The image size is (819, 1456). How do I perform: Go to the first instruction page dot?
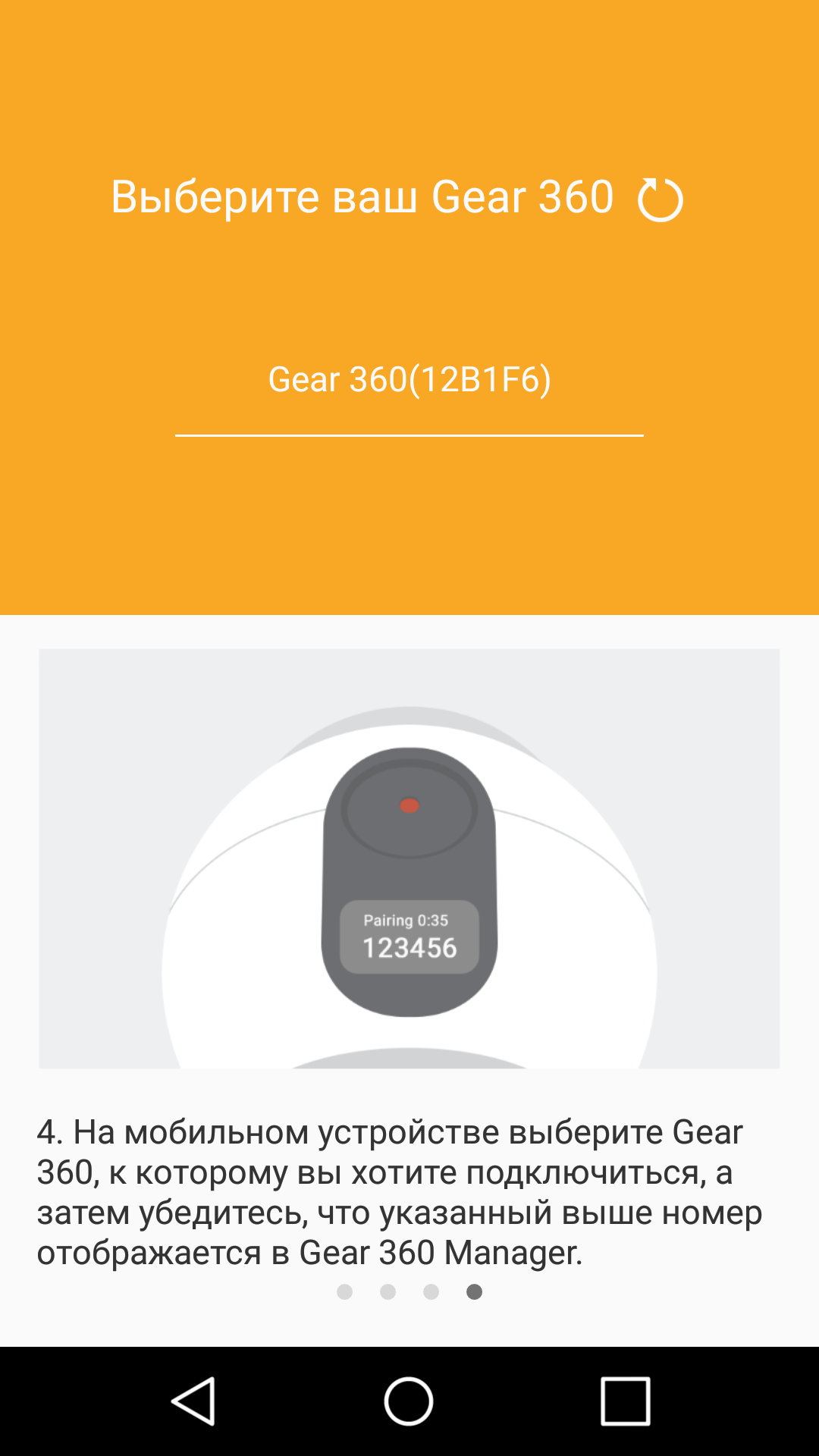pos(344,1291)
